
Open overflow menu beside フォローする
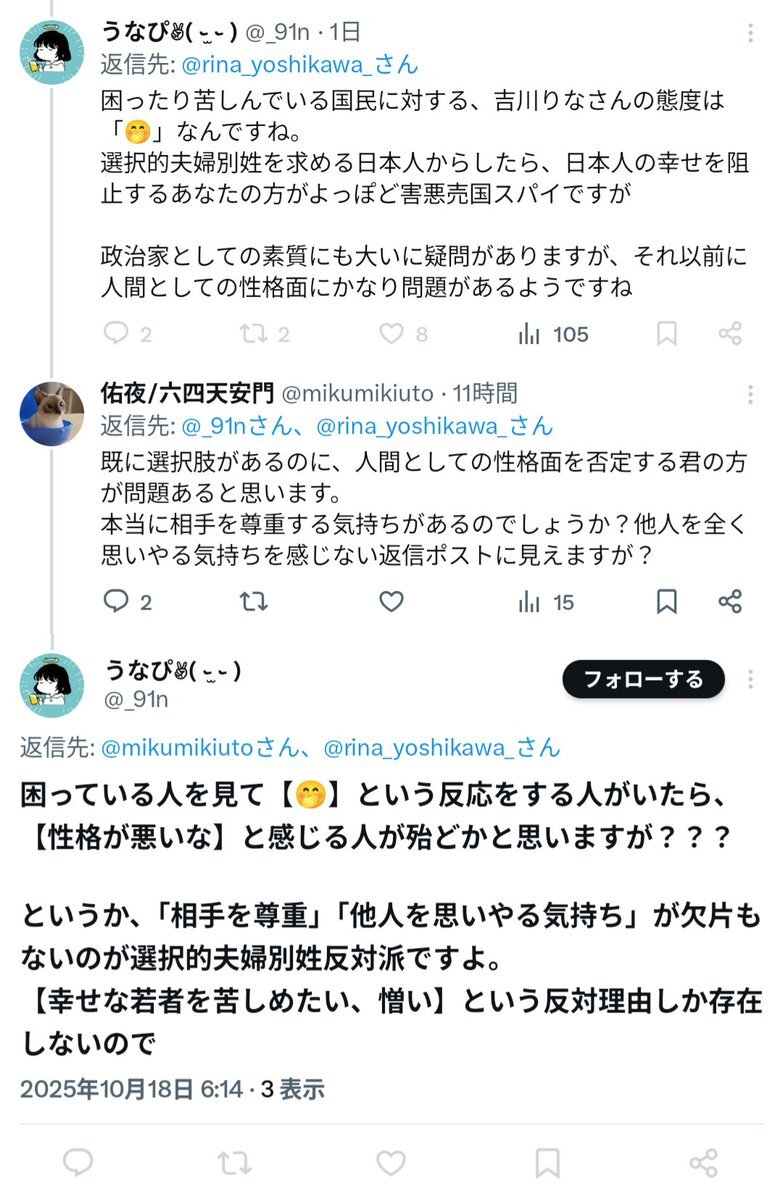751,680
